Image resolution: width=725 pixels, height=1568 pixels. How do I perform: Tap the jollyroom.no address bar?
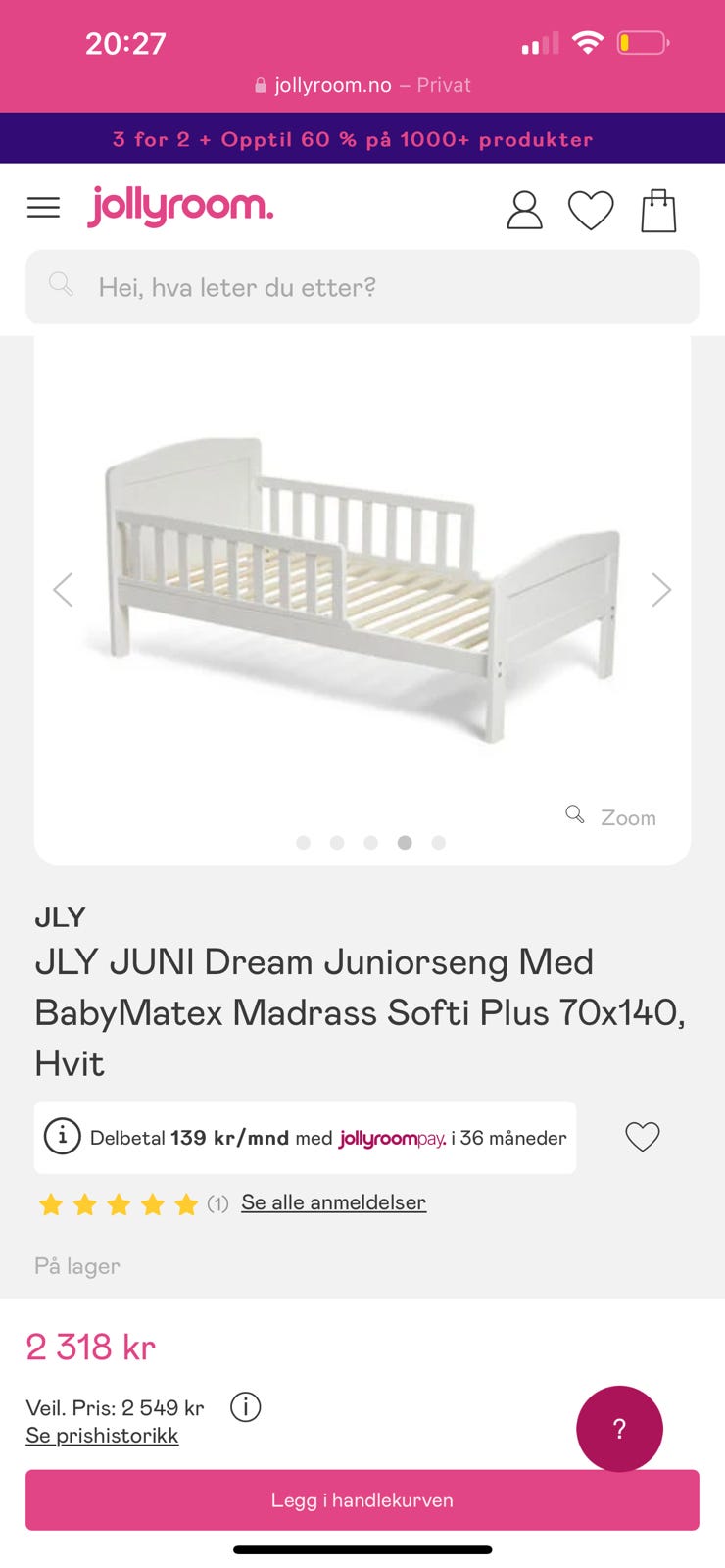tap(362, 85)
